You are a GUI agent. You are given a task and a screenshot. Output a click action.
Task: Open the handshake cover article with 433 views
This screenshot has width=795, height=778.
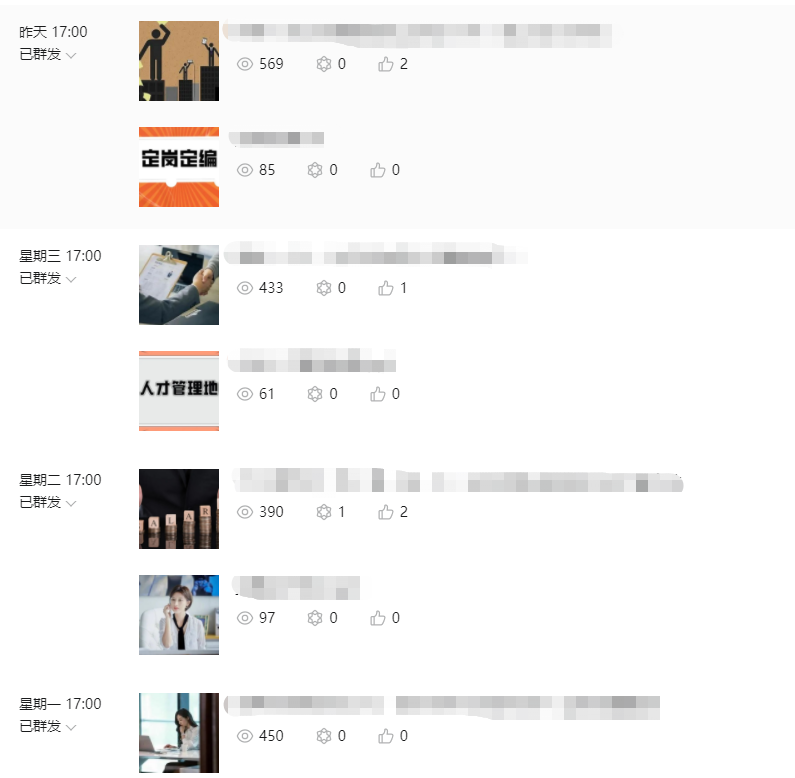click(x=178, y=285)
